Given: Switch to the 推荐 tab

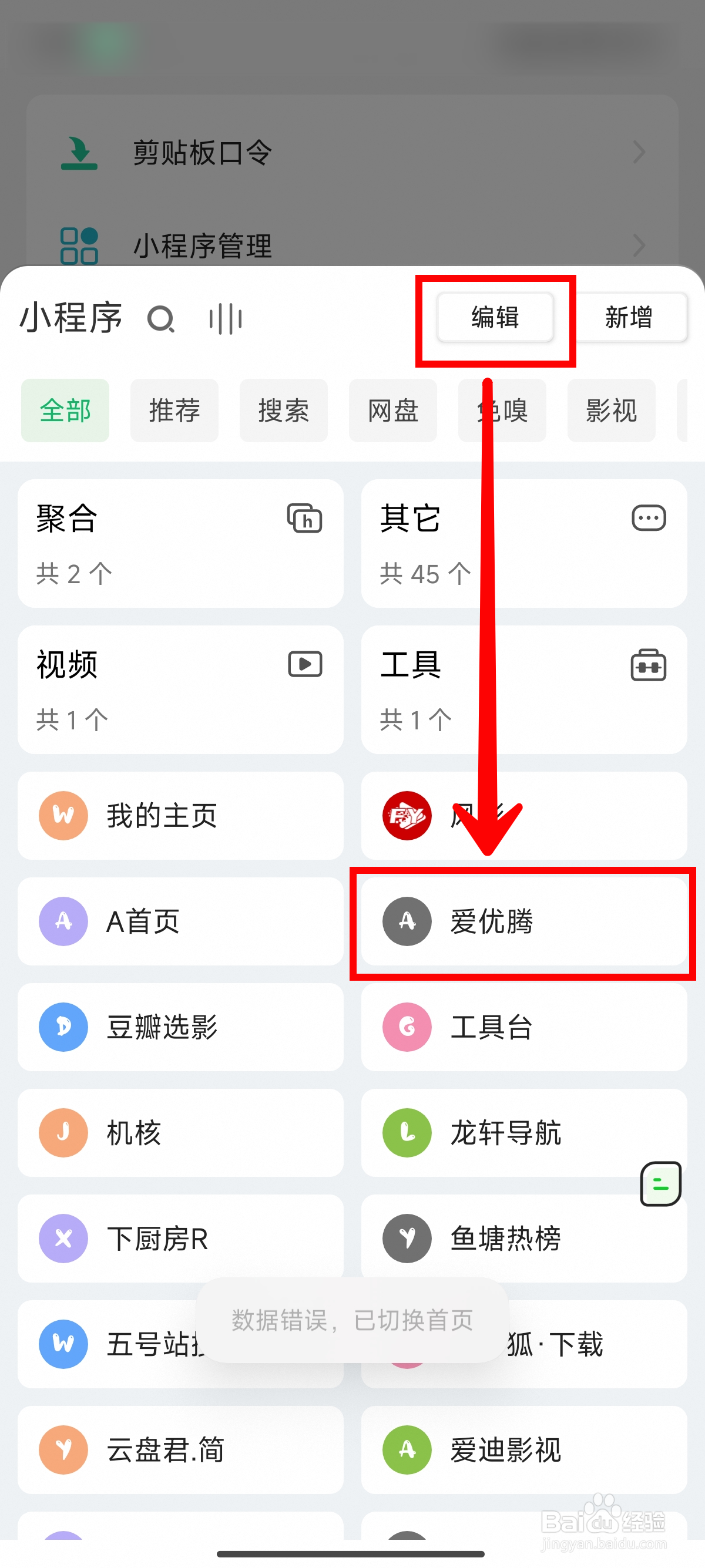Looking at the screenshot, I should click(x=174, y=411).
